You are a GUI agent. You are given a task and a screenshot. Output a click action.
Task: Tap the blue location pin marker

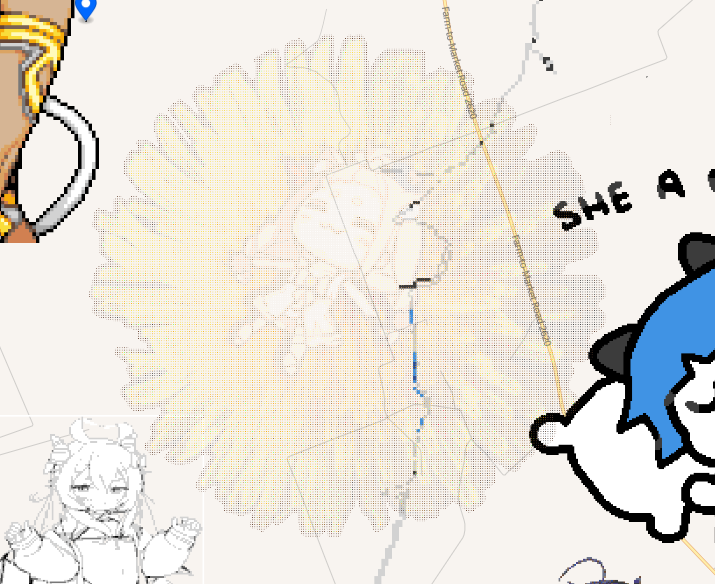(86, 8)
